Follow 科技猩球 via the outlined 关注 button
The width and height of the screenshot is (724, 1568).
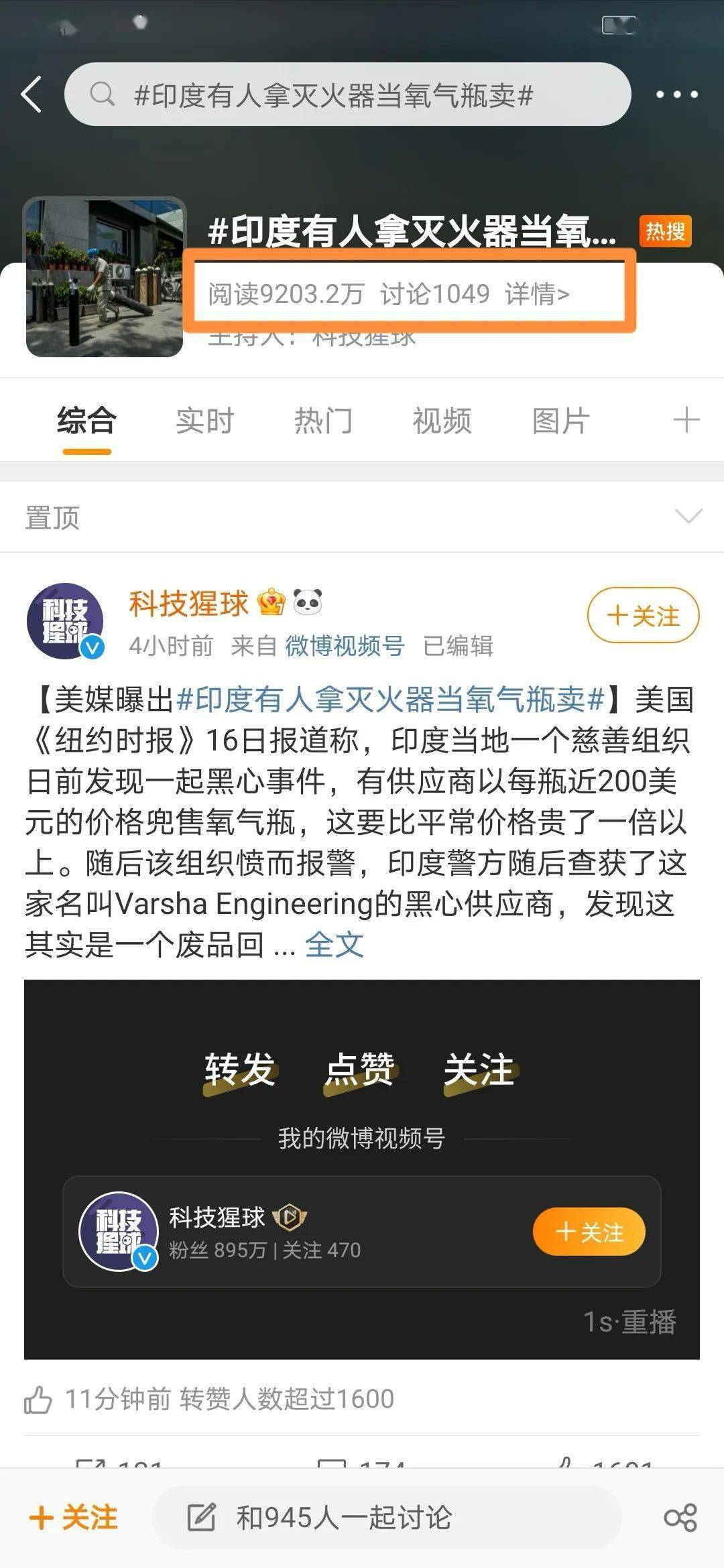[643, 615]
